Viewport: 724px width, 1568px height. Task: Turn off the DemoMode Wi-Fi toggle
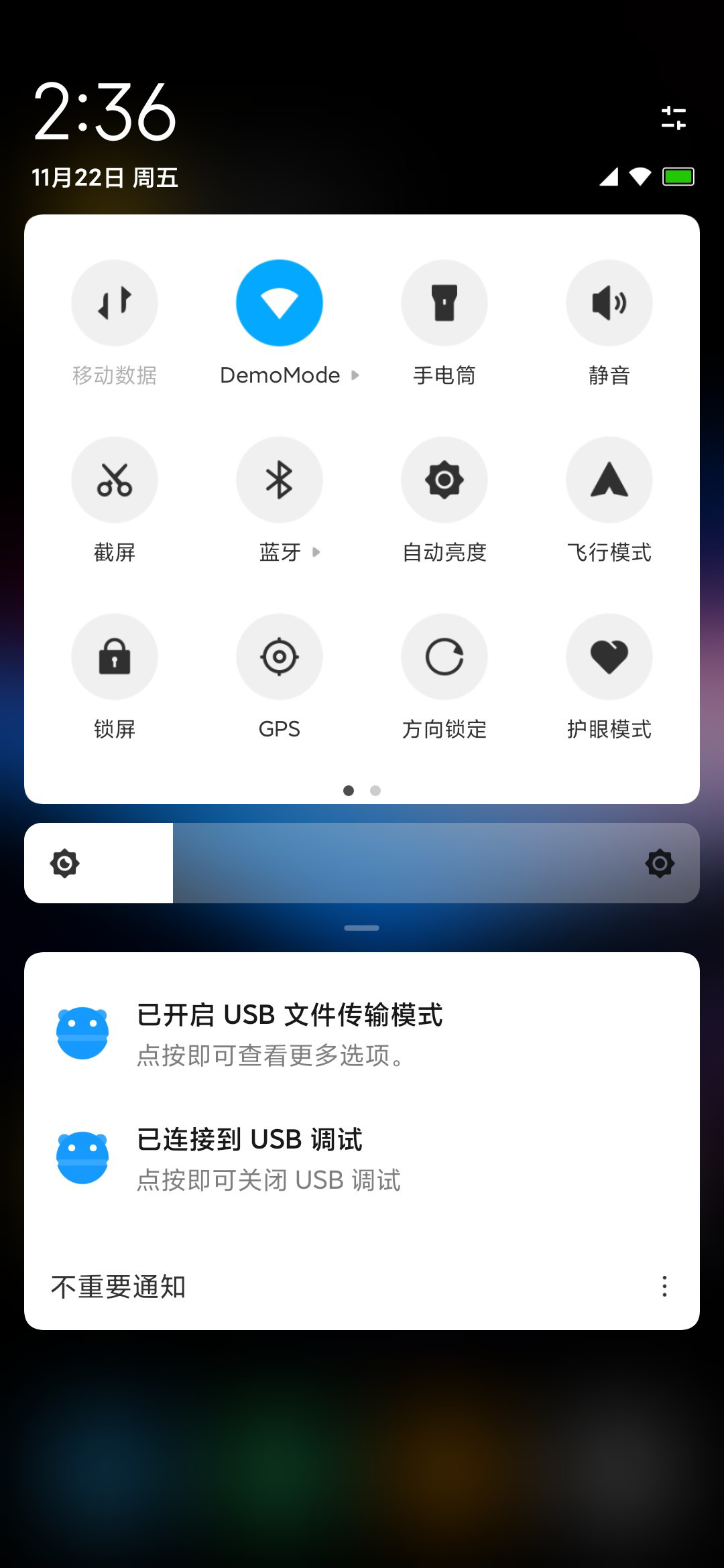280,303
